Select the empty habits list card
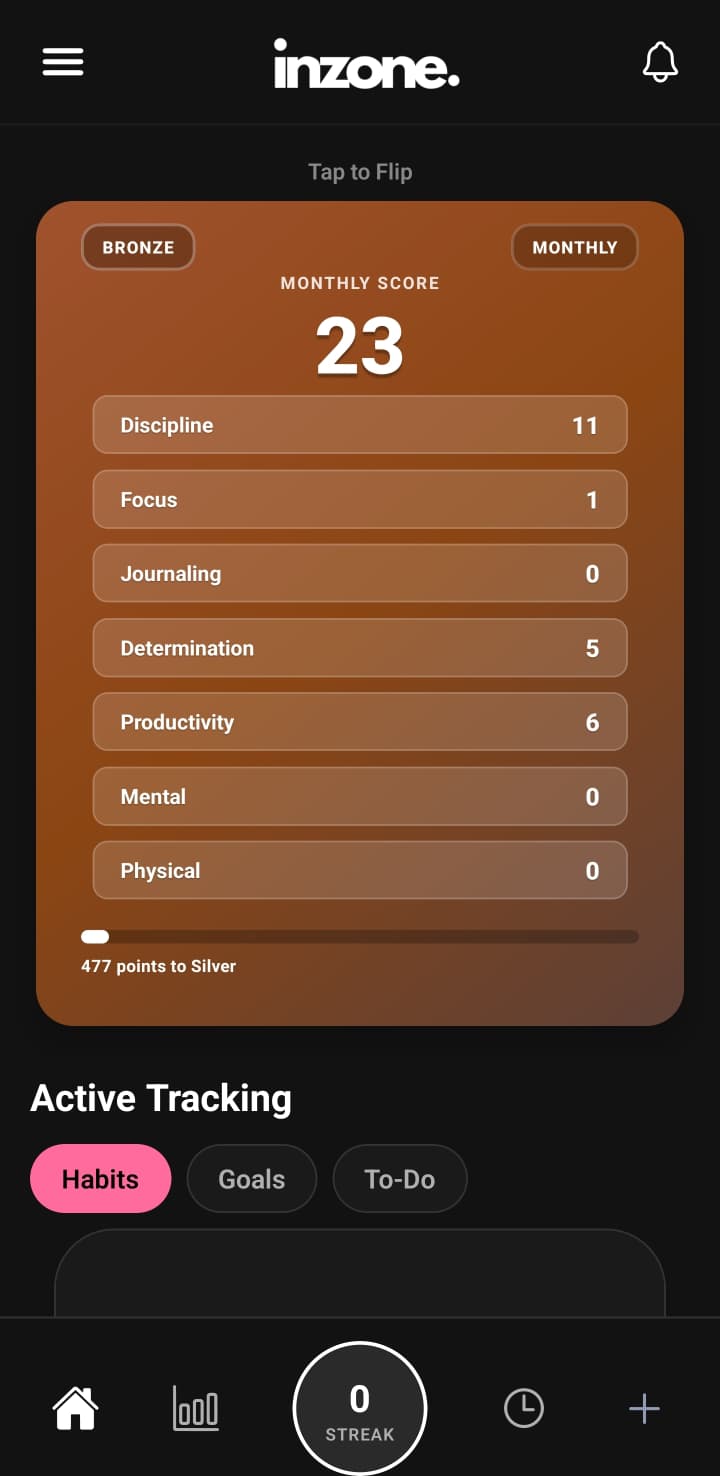Screen dimensions: 720x1476 click(360, 1280)
